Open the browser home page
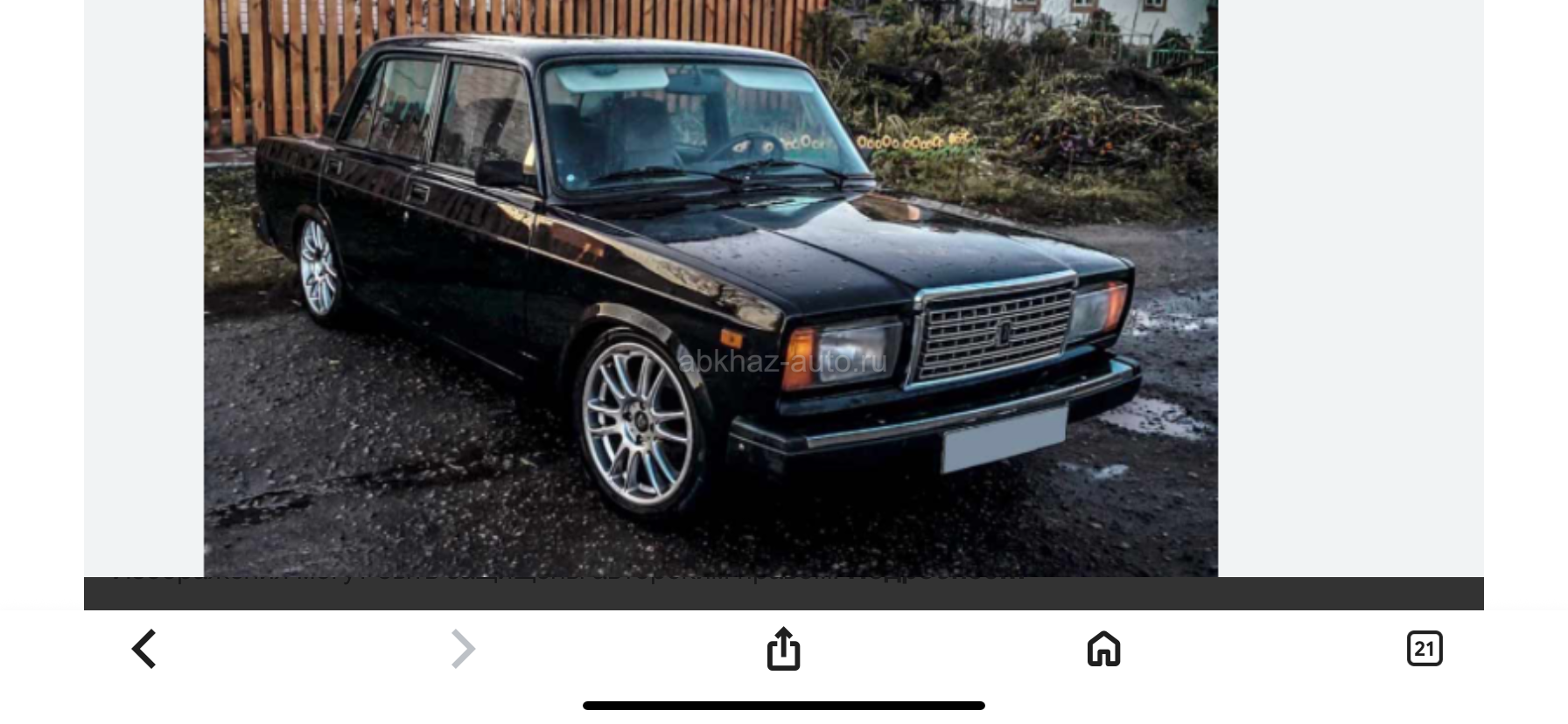 pos(1103,649)
